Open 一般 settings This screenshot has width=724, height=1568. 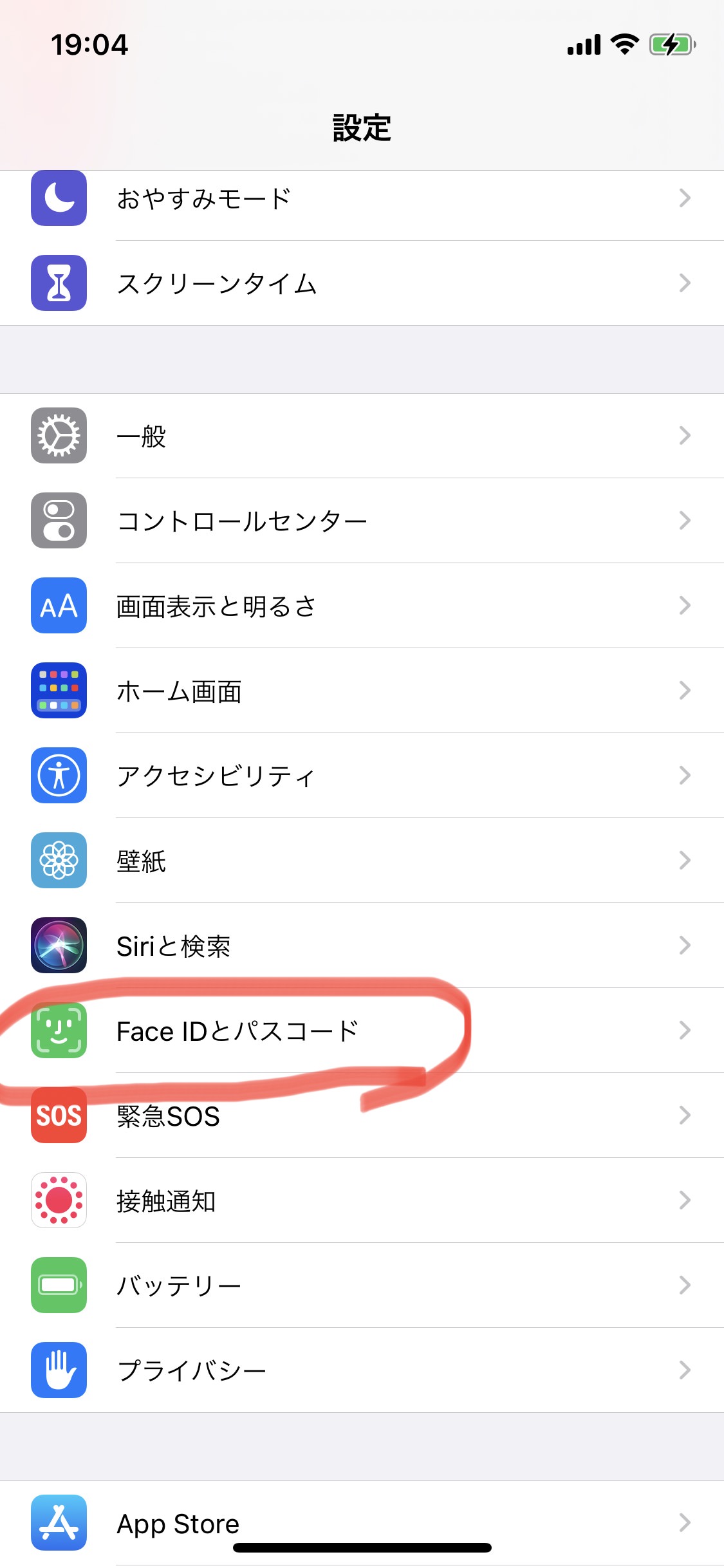[362, 436]
